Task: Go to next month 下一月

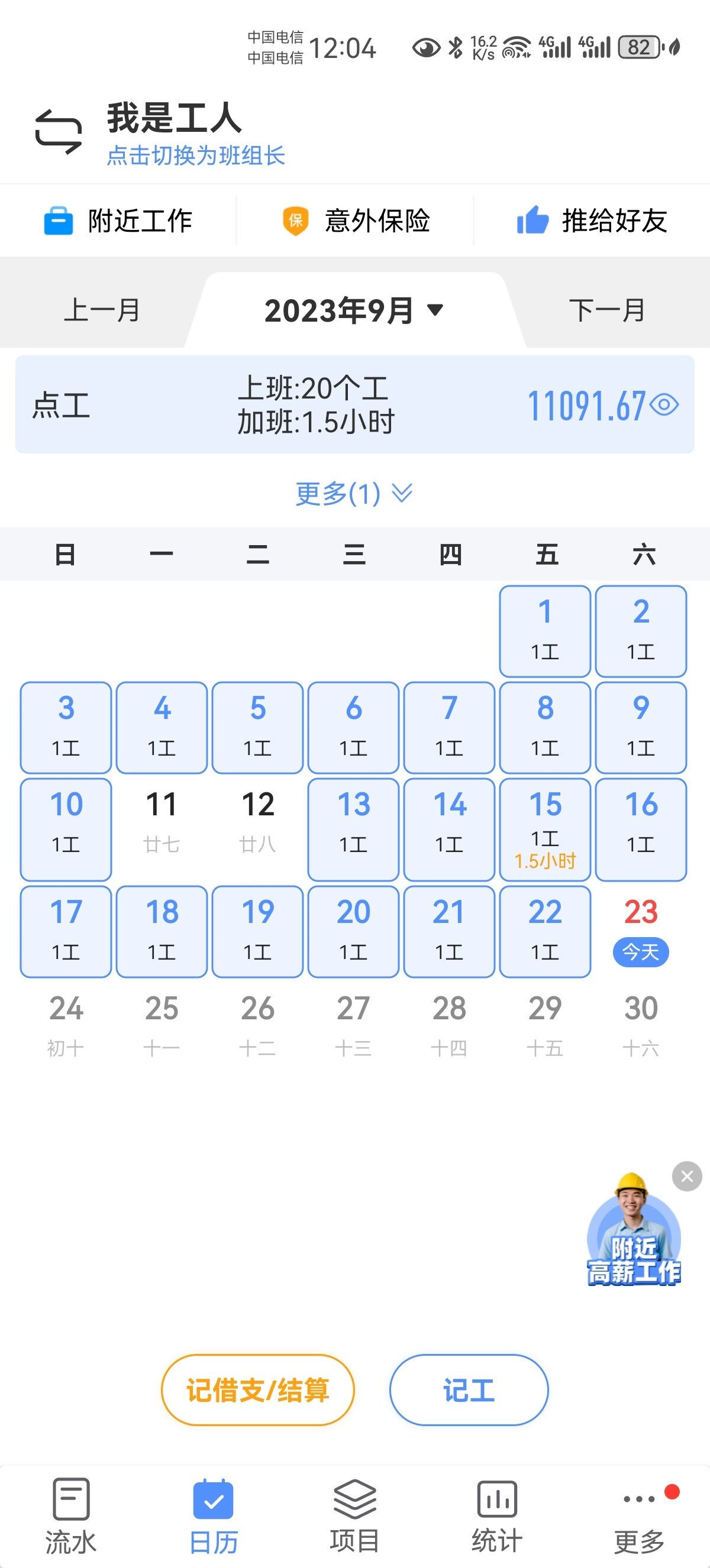Action: [x=606, y=310]
